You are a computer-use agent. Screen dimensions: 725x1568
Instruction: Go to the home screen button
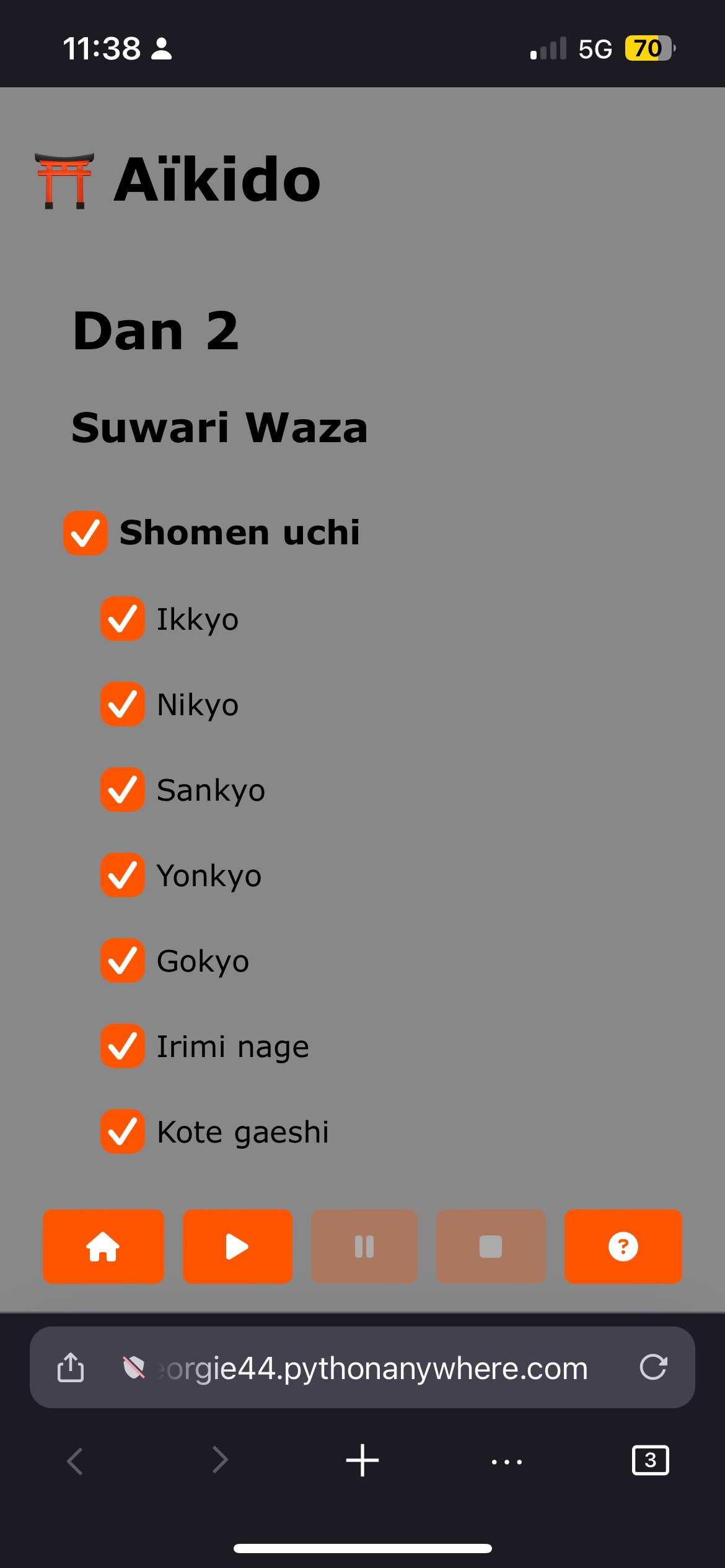103,1247
